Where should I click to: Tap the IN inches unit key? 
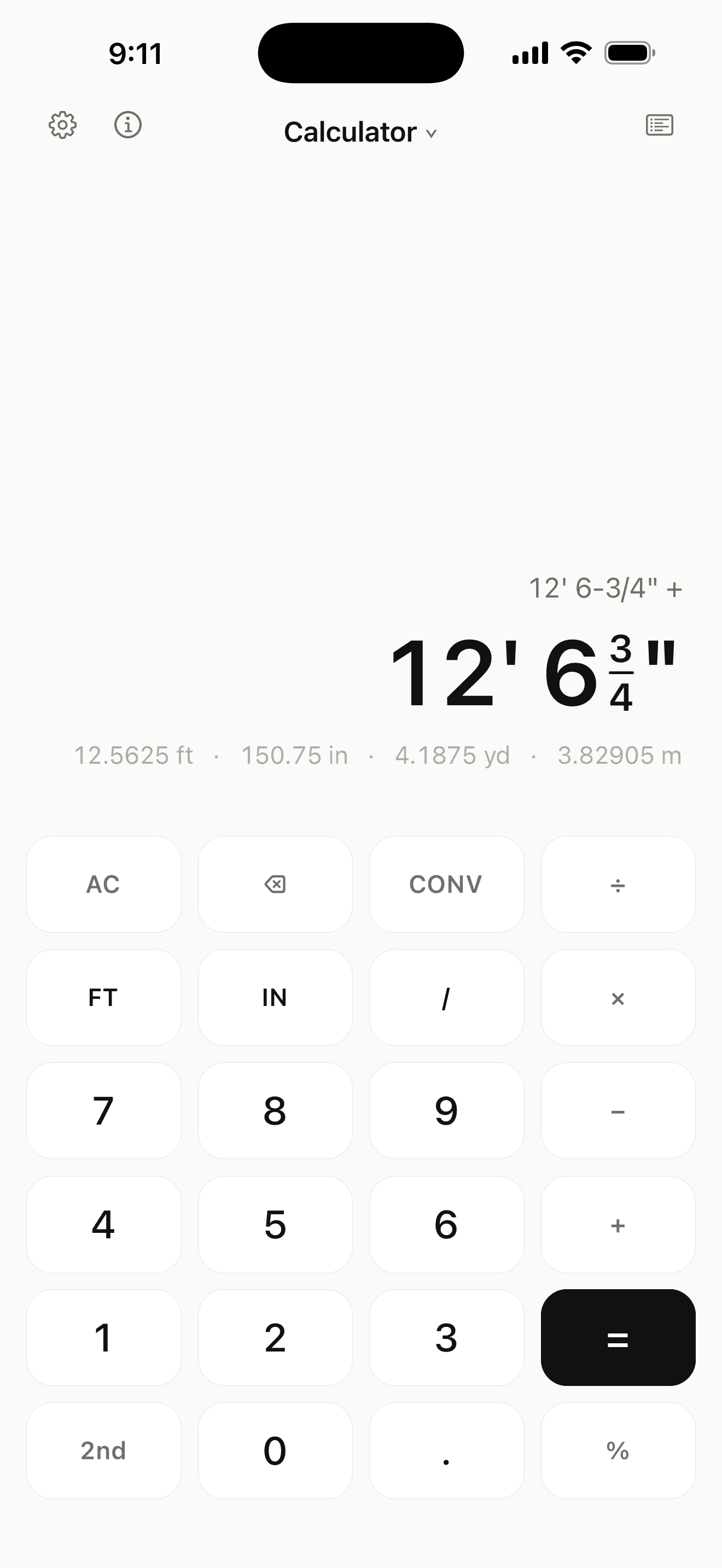(275, 998)
